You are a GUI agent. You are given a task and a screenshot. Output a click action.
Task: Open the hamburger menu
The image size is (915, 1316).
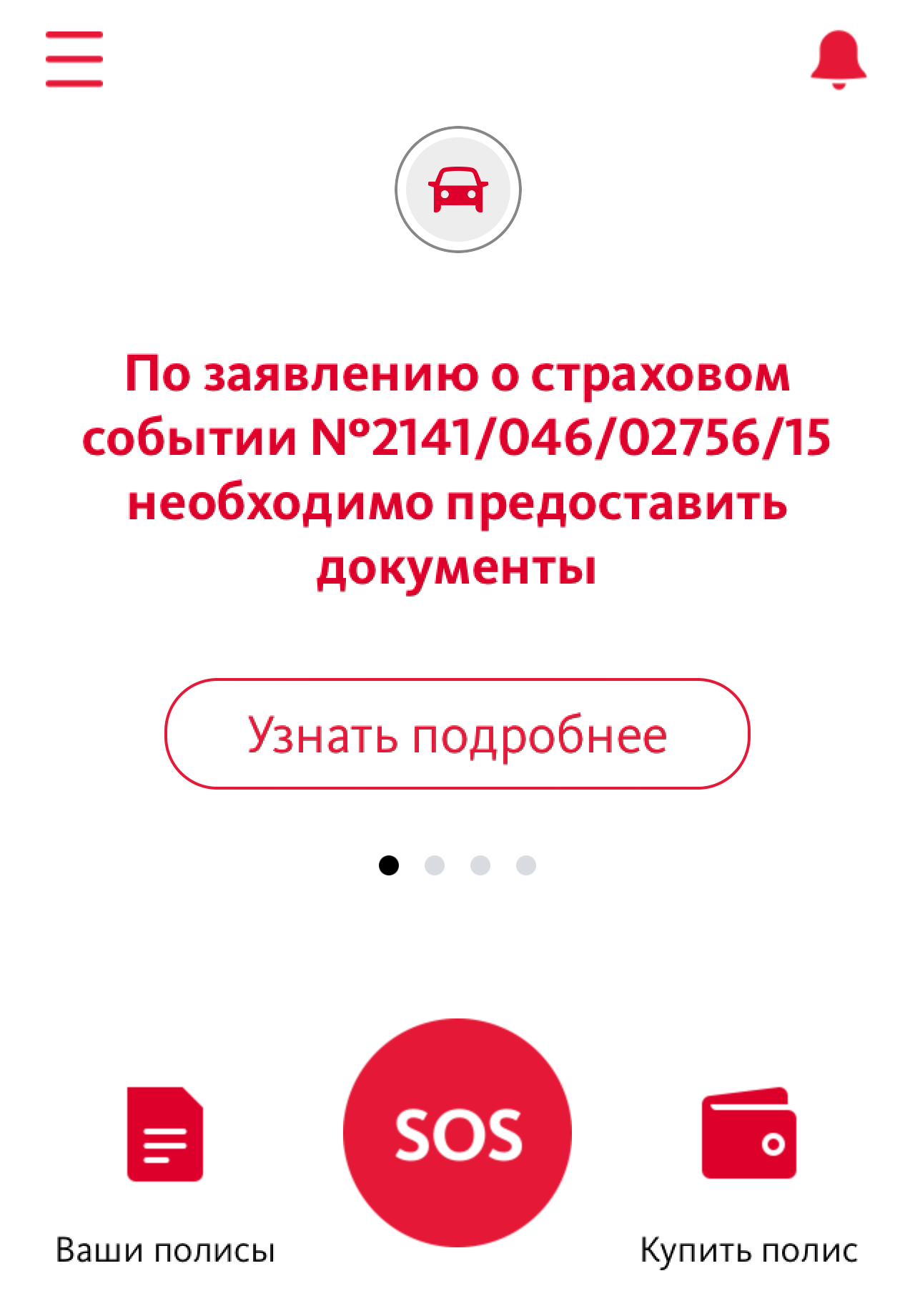[x=74, y=59]
